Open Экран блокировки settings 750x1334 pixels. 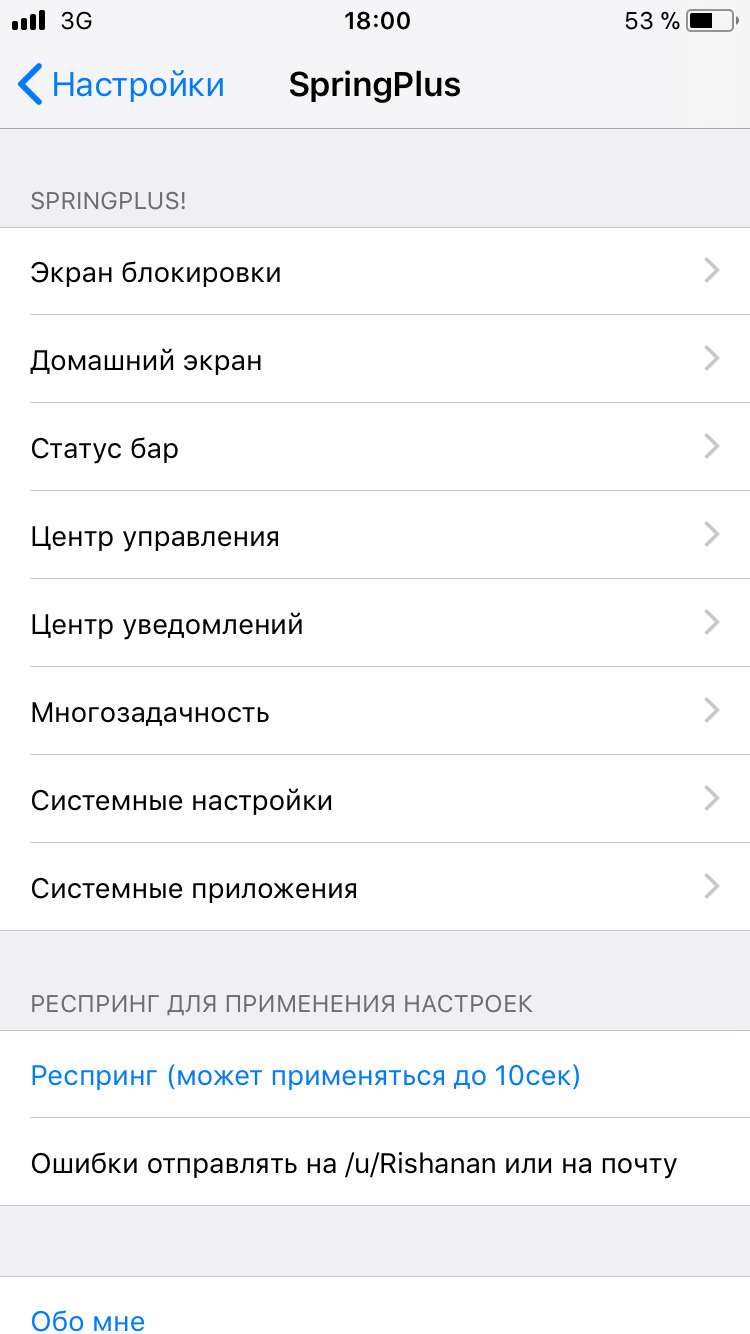click(x=375, y=271)
